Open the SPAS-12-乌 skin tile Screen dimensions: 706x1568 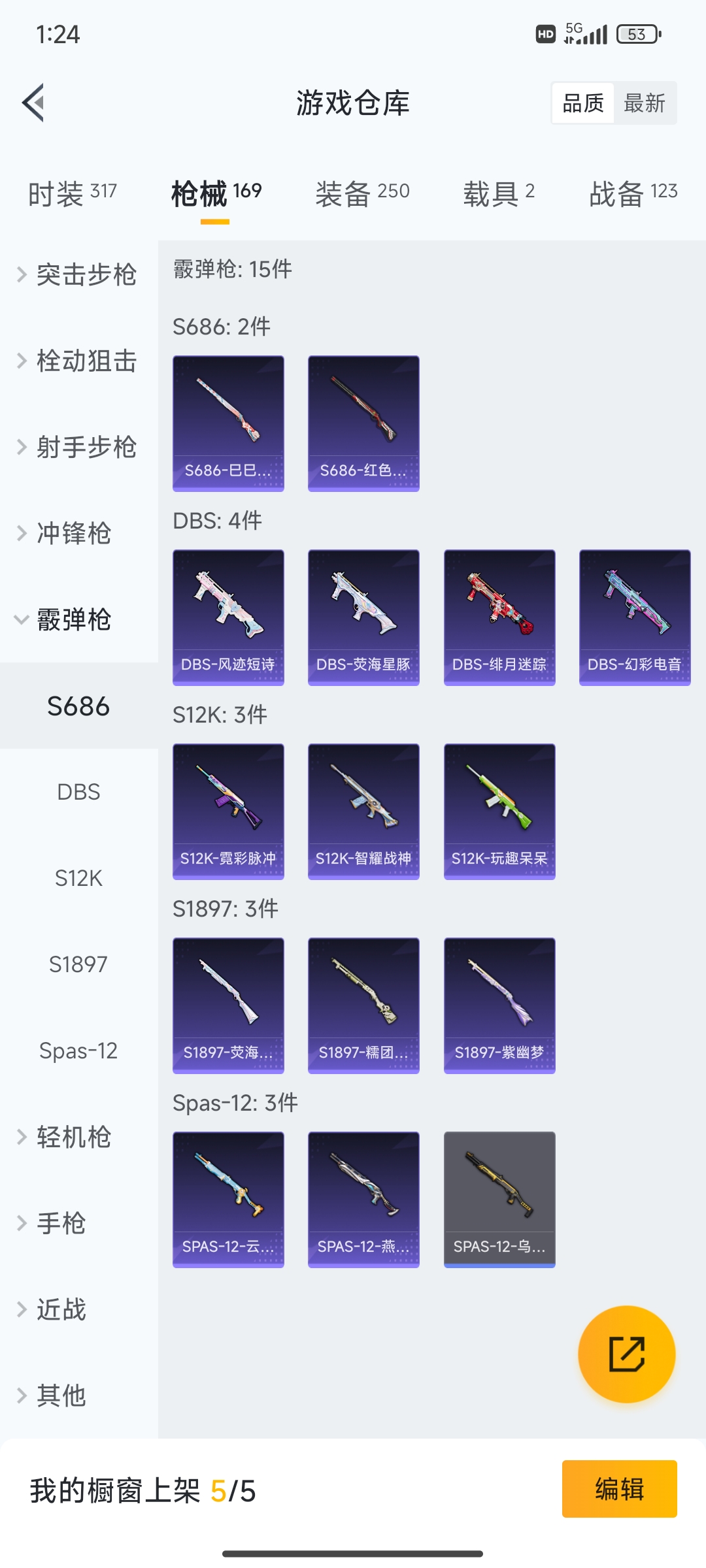[x=499, y=1199]
